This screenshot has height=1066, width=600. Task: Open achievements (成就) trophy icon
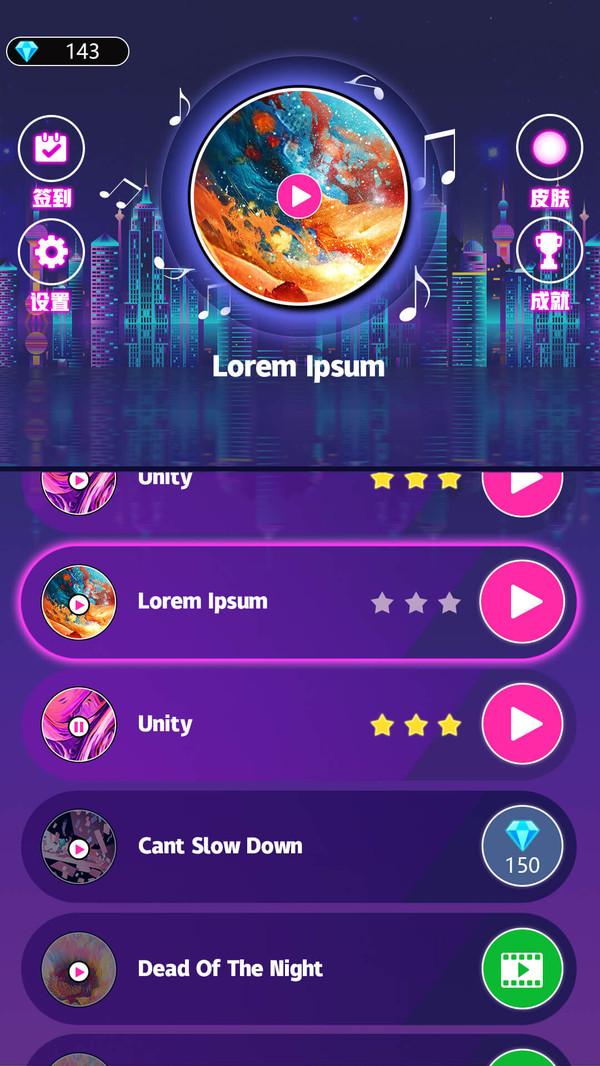[x=549, y=252]
